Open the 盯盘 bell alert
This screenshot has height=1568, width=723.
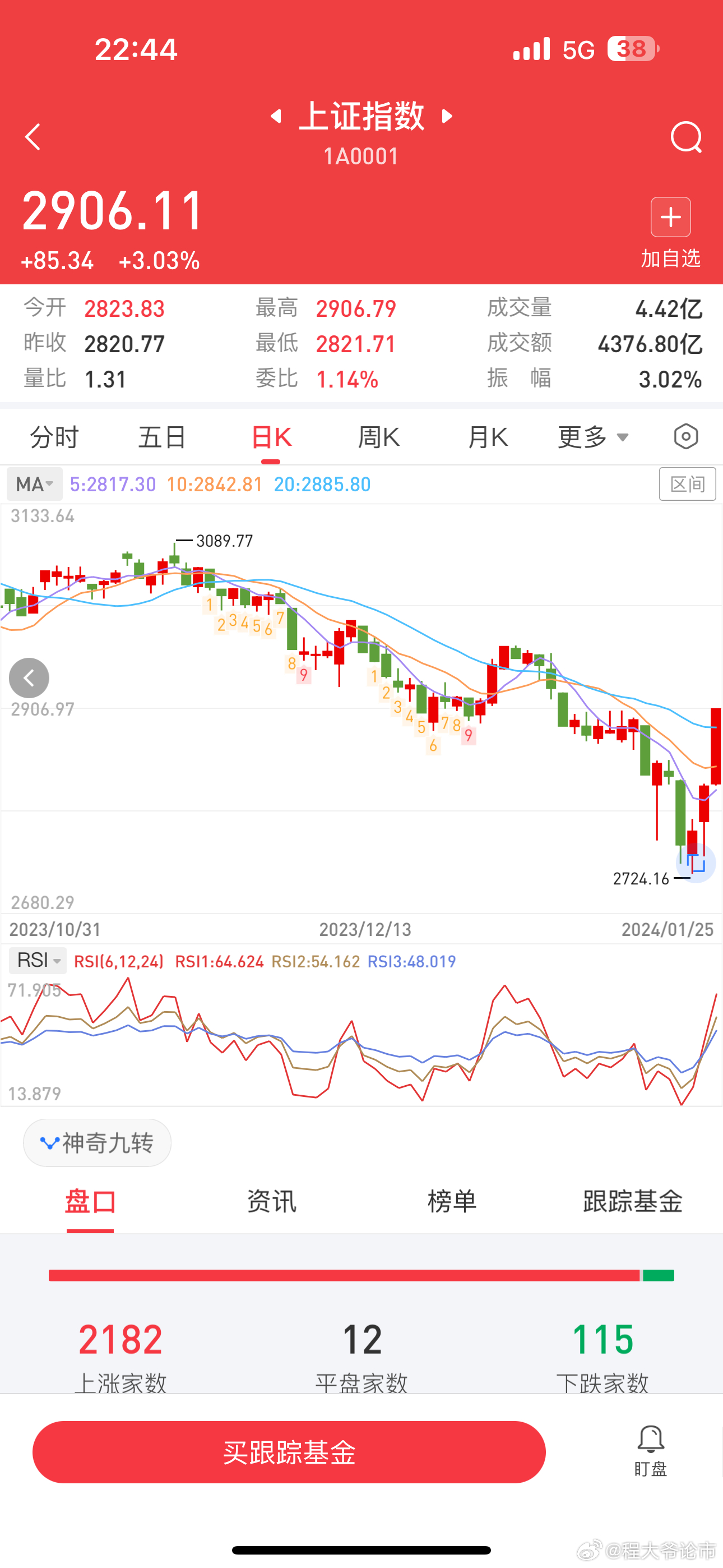coord(651,1451)
